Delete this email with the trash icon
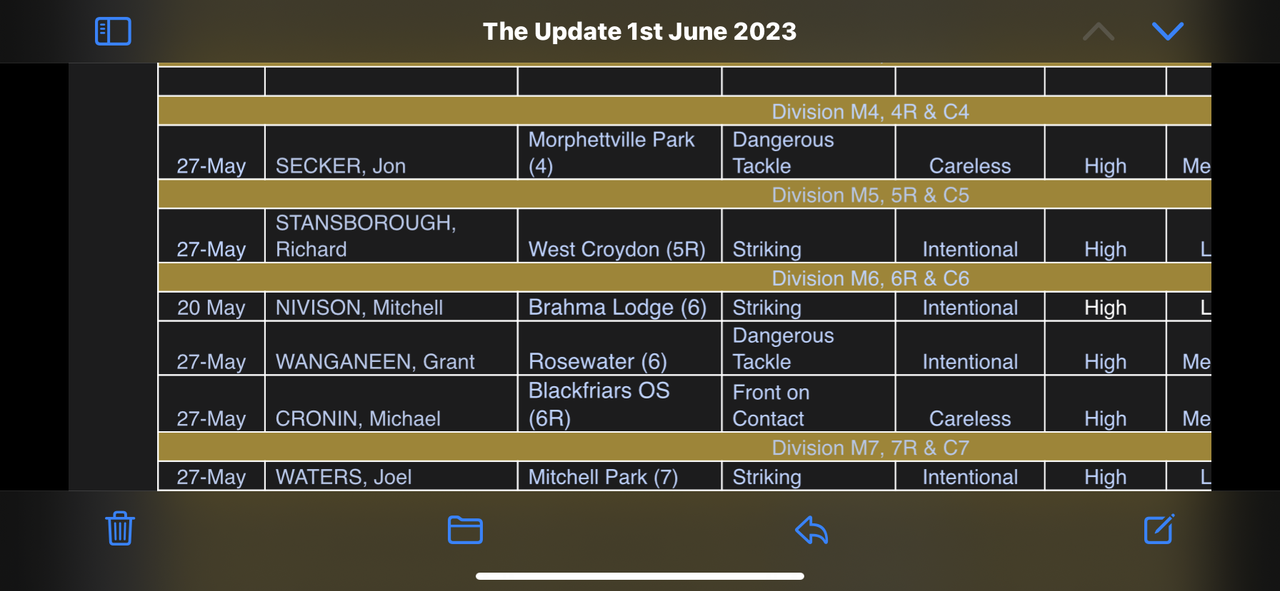This screenshot has width=1280, height=591. click(120, 527)
